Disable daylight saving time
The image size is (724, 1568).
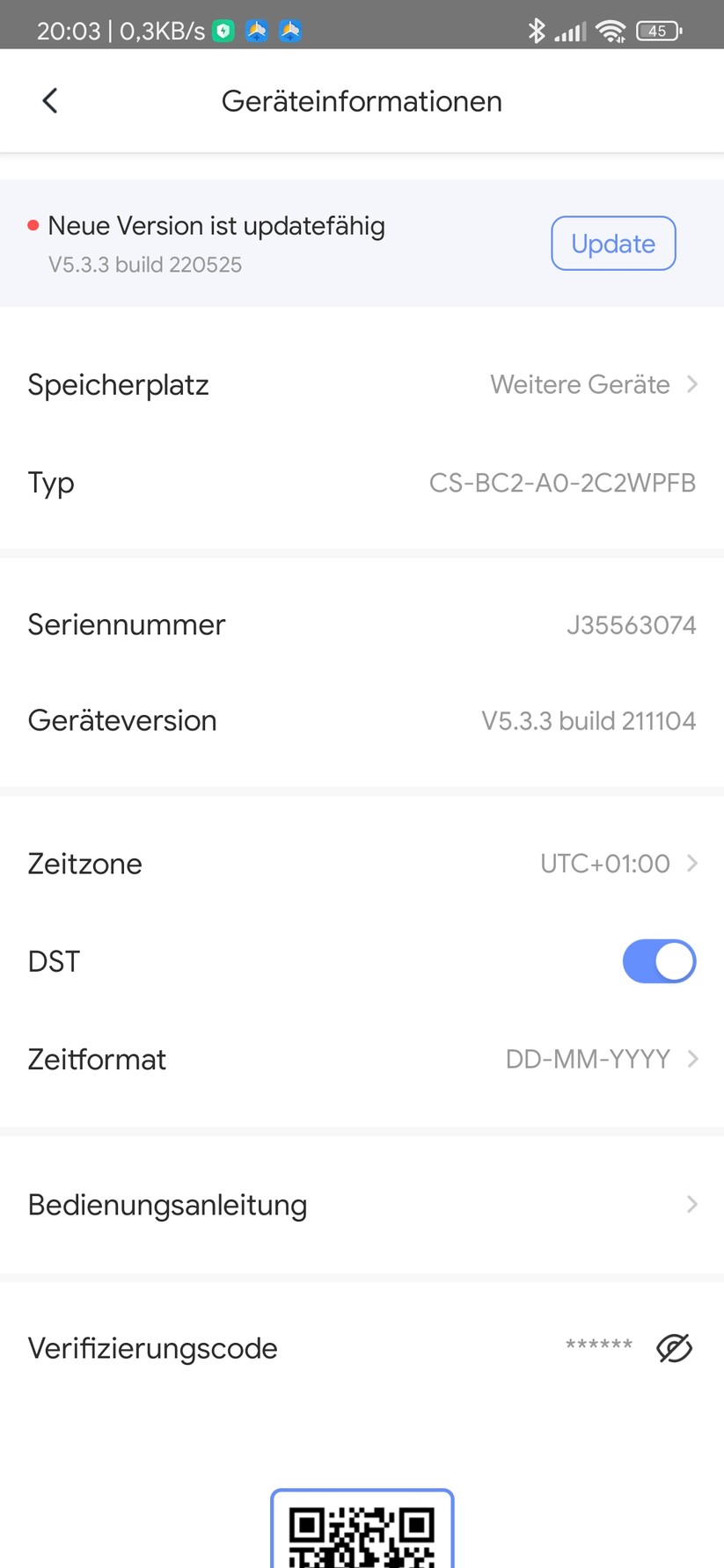(x=659, y=961)
